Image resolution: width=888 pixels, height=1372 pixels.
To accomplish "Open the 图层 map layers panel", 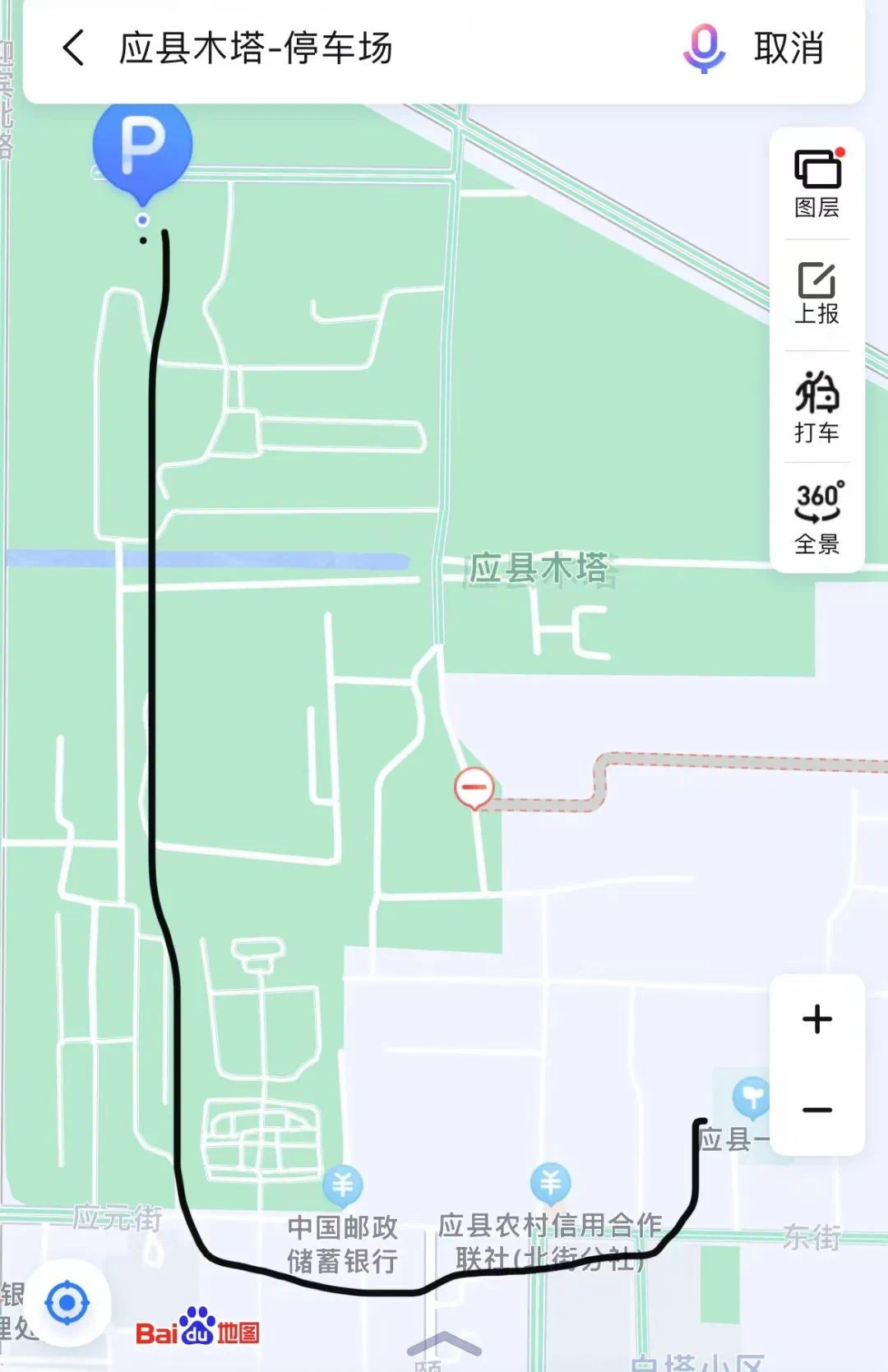I will pos(816,184).
